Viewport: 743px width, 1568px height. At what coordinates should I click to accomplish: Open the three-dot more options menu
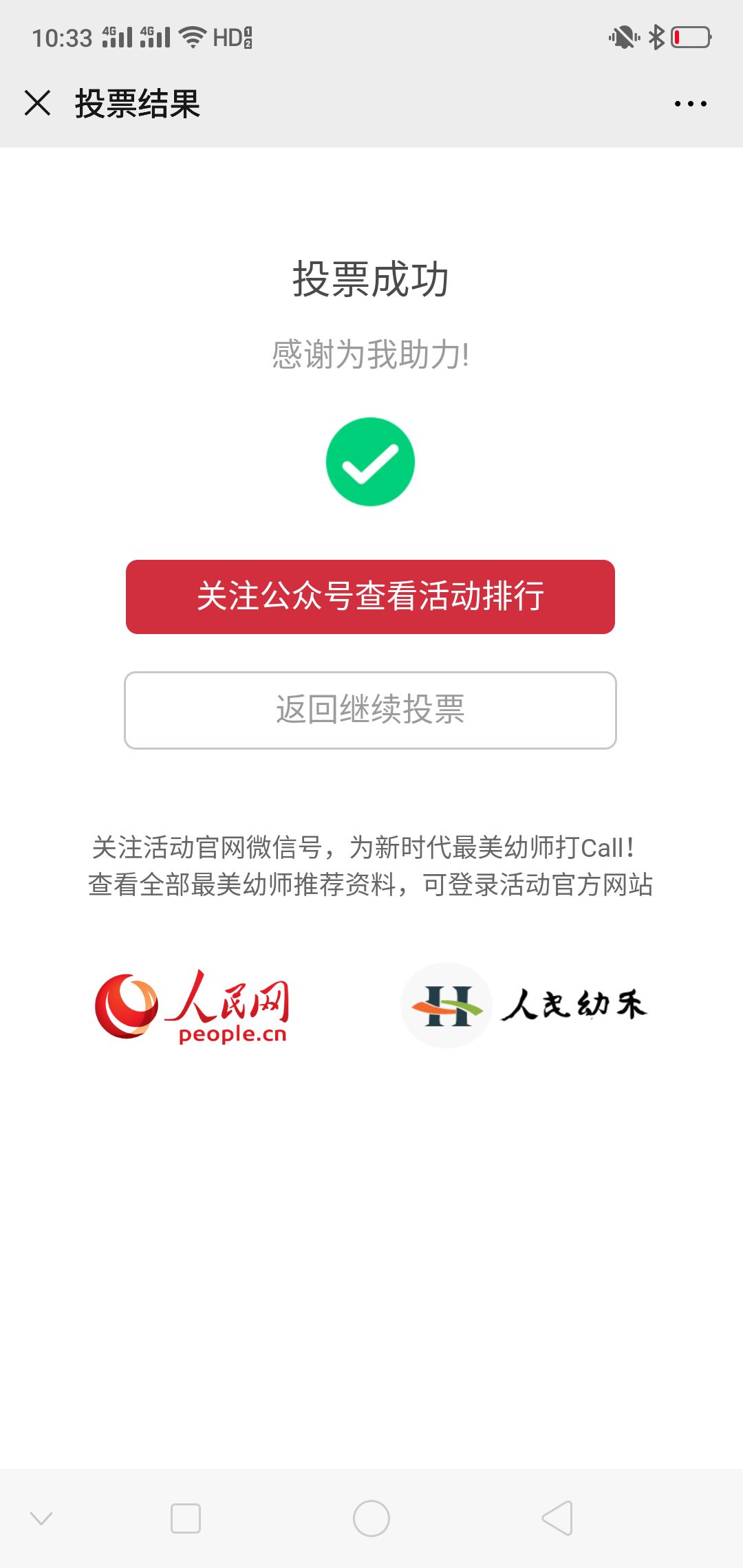point(690,104)
